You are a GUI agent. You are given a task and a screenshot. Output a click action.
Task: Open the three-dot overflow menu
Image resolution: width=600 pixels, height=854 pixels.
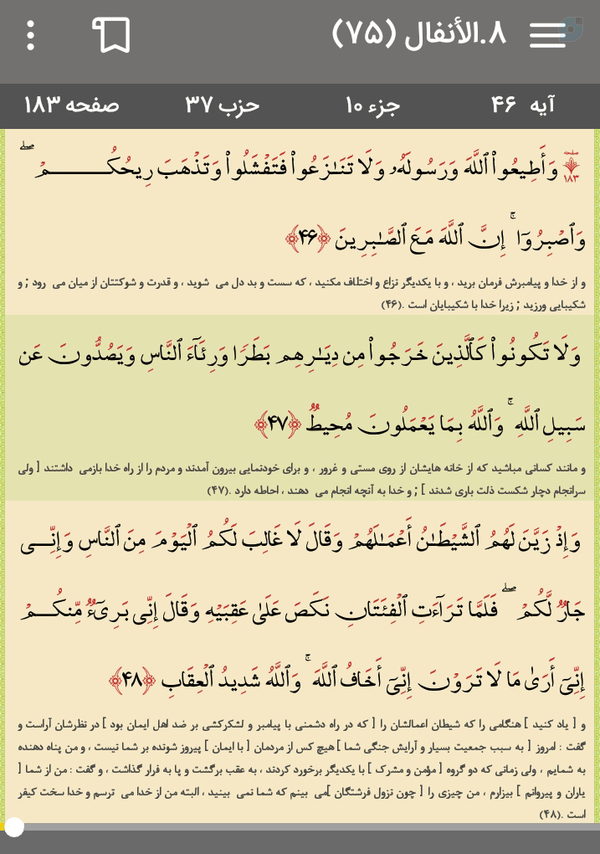tap(30, 36)
